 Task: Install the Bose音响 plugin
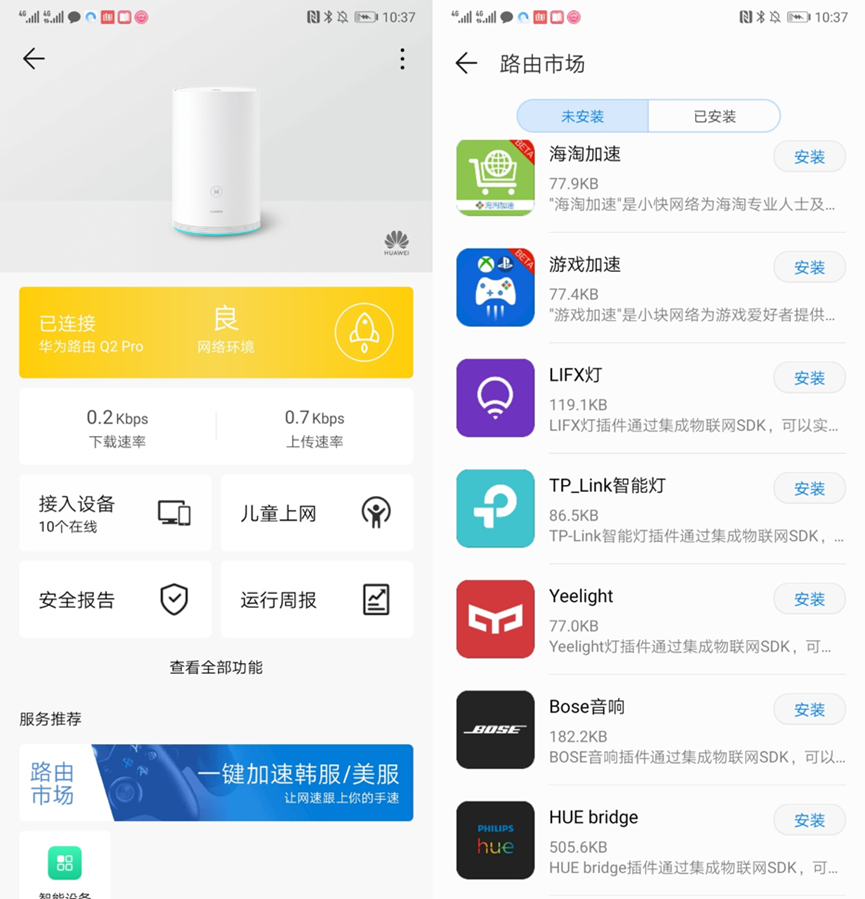pos(809,710)
